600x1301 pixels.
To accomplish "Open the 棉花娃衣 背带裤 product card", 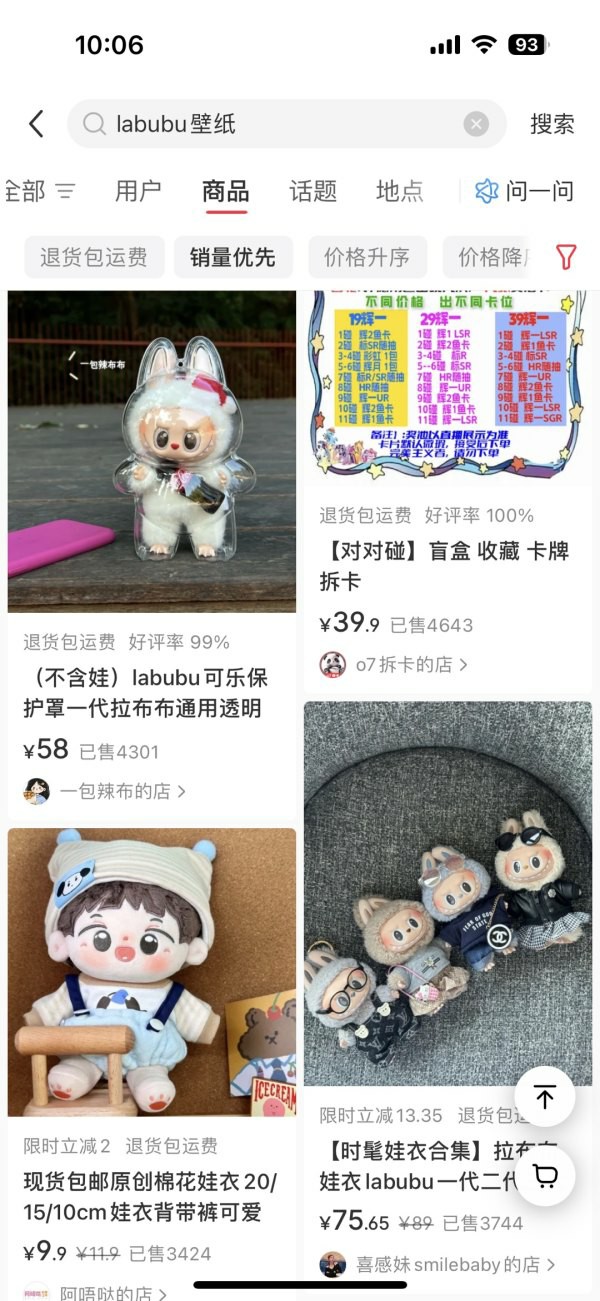I will tap(152, 1000).
